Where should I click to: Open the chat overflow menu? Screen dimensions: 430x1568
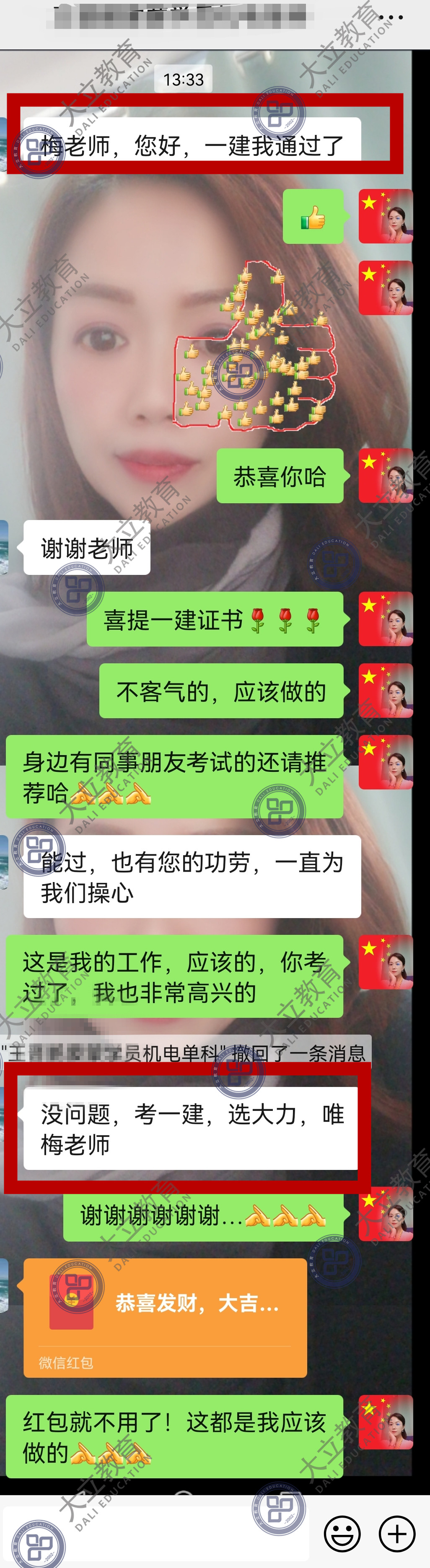click(x=391, y=18)
